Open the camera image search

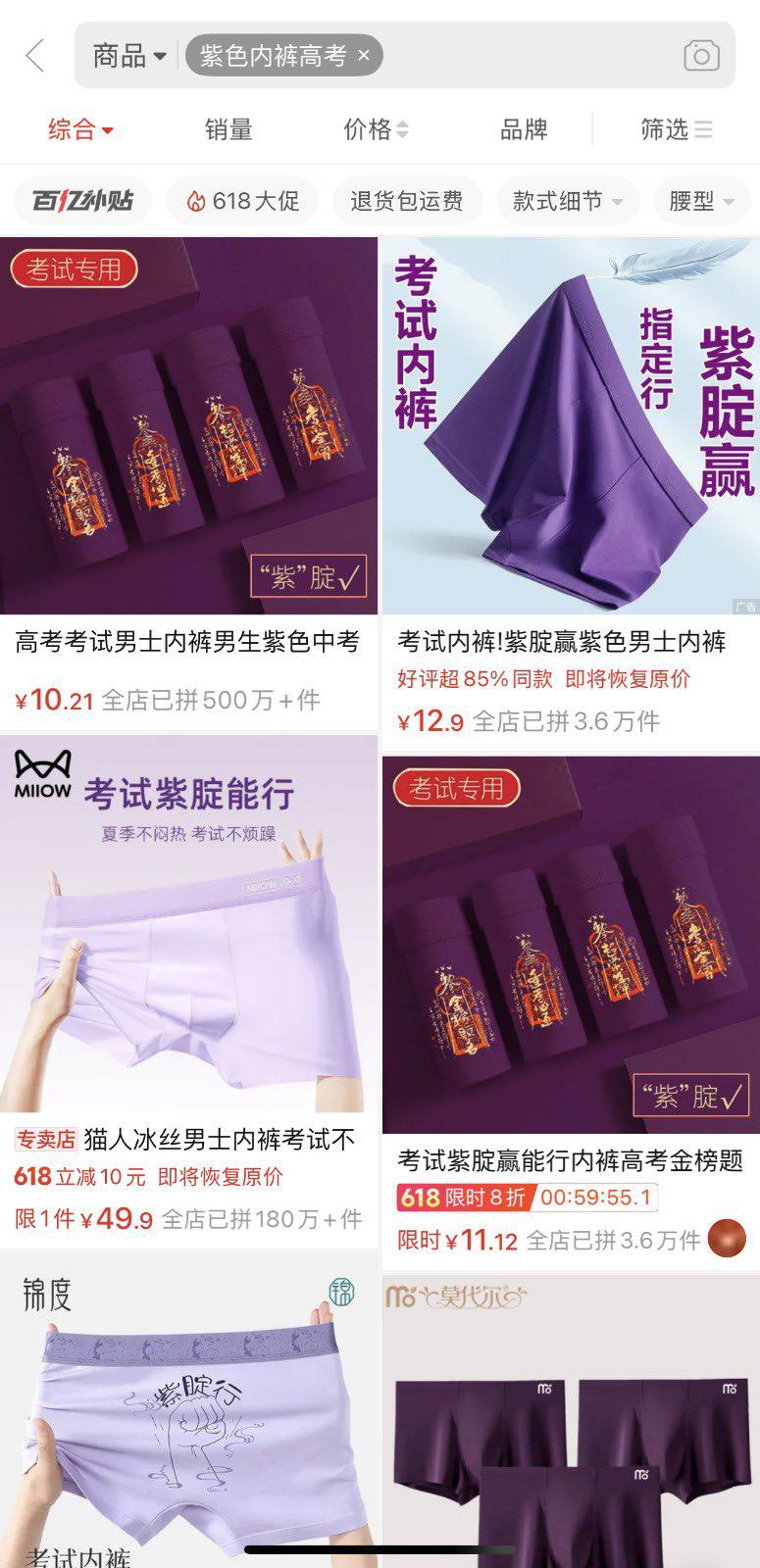pos(700,56)
